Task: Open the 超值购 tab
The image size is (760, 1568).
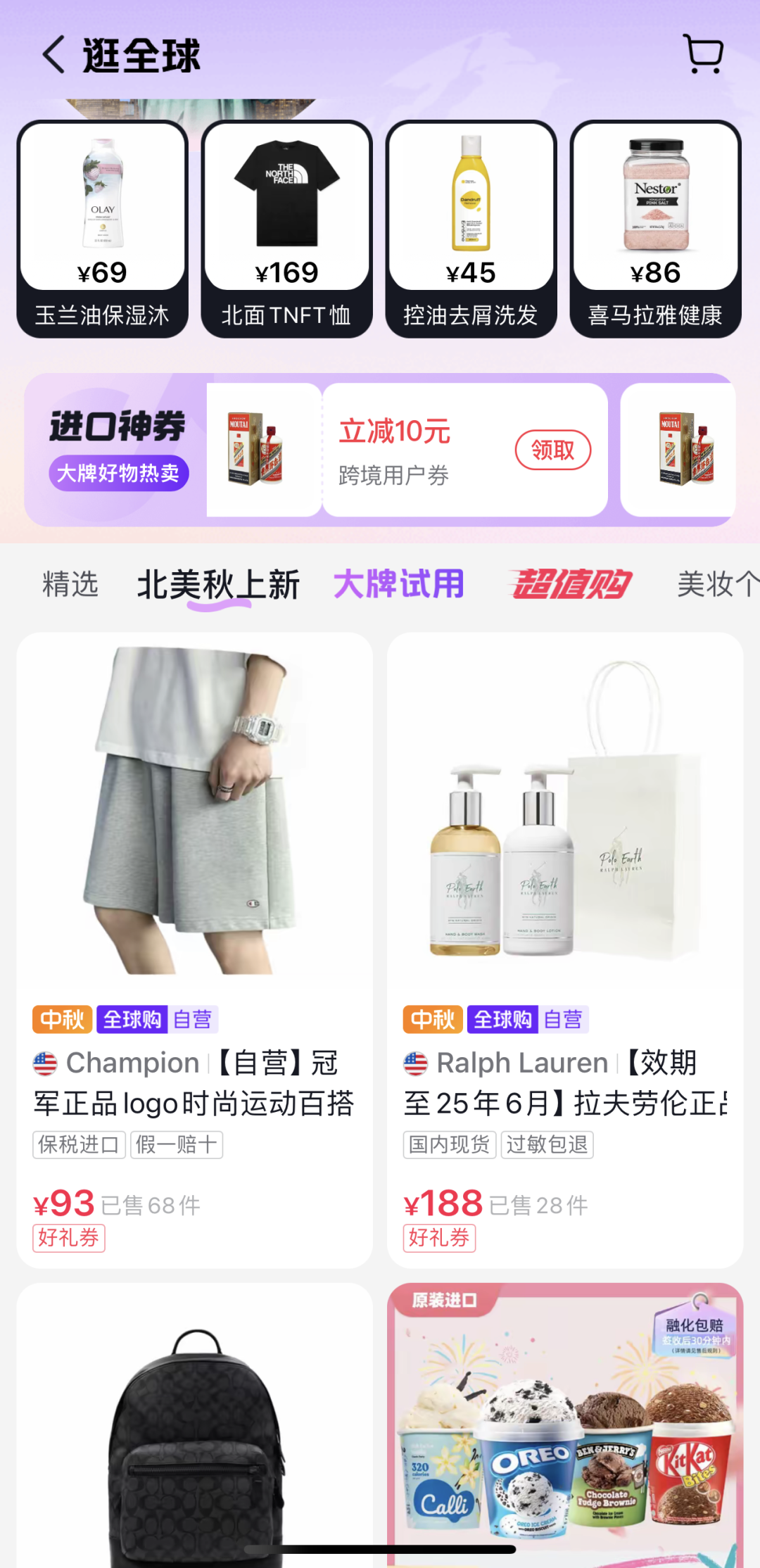Action: pyautogui.click(x=570, y=584)
